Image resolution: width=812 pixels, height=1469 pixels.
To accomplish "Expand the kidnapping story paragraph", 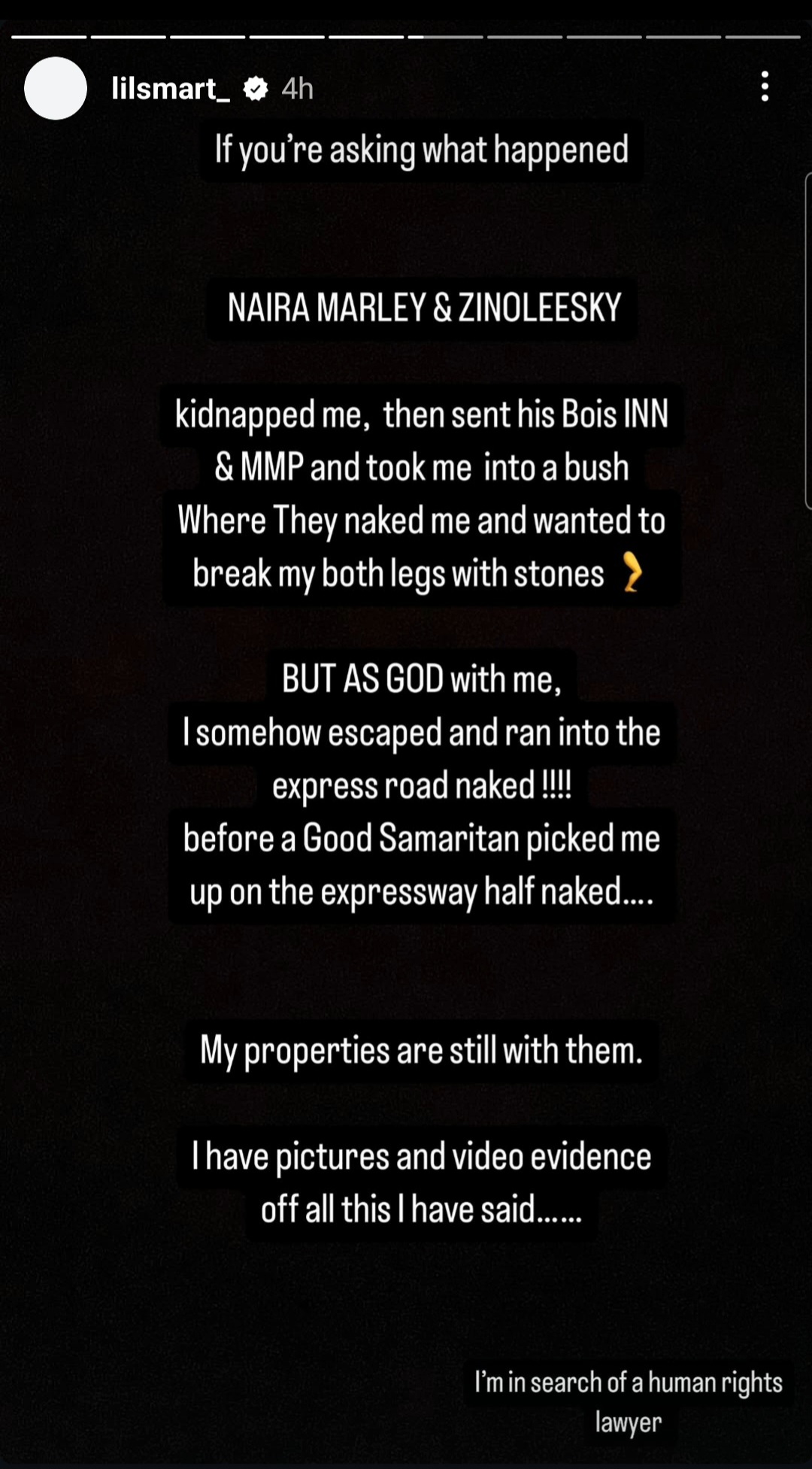I will coord(421,493).
